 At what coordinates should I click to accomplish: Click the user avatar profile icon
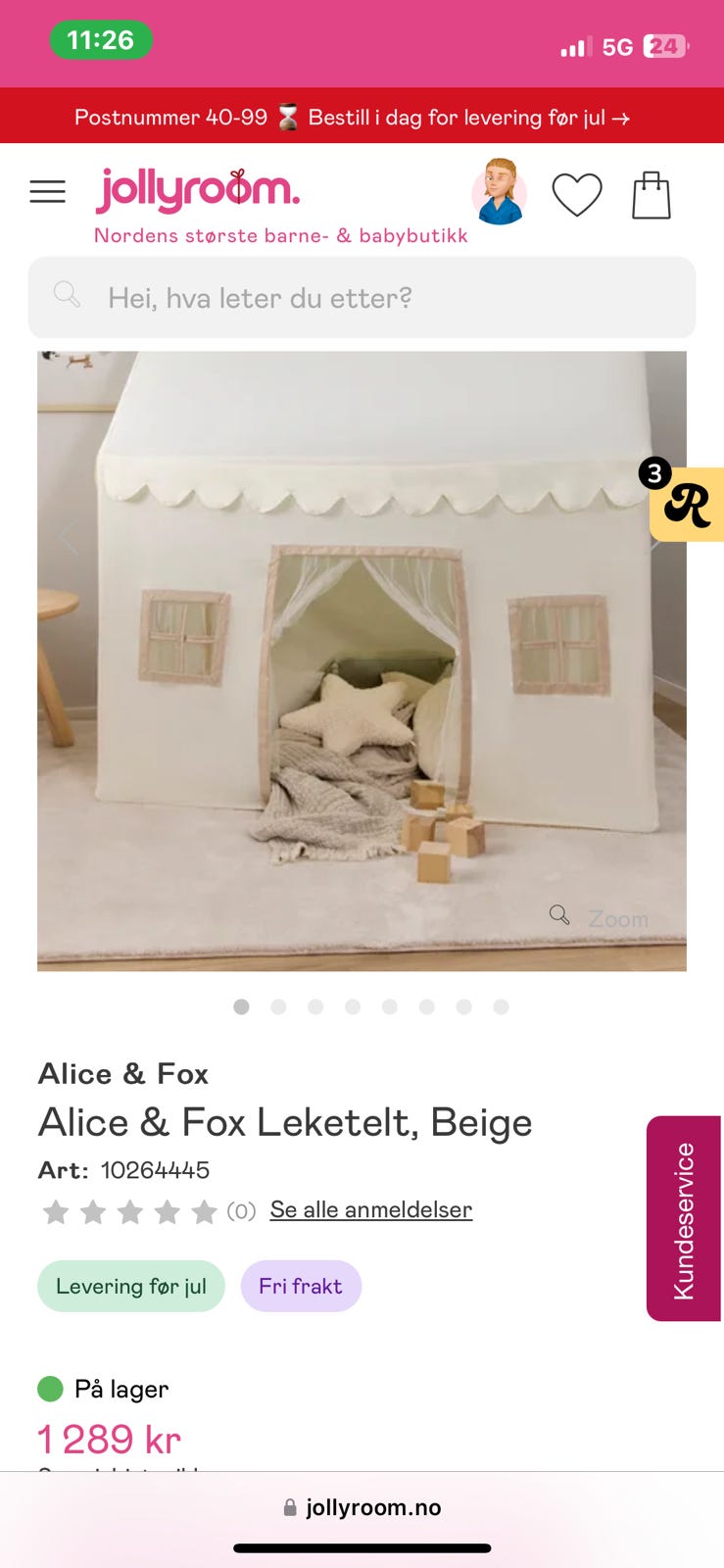pyautogui.click(x=500, y=194)
